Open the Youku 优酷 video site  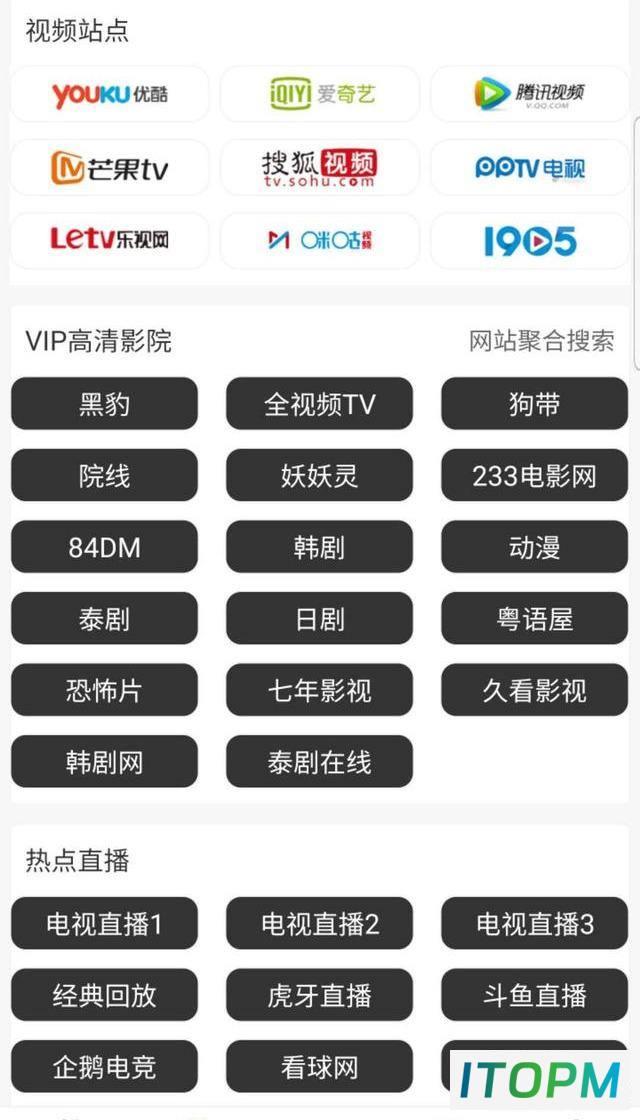tap(110, 94)
